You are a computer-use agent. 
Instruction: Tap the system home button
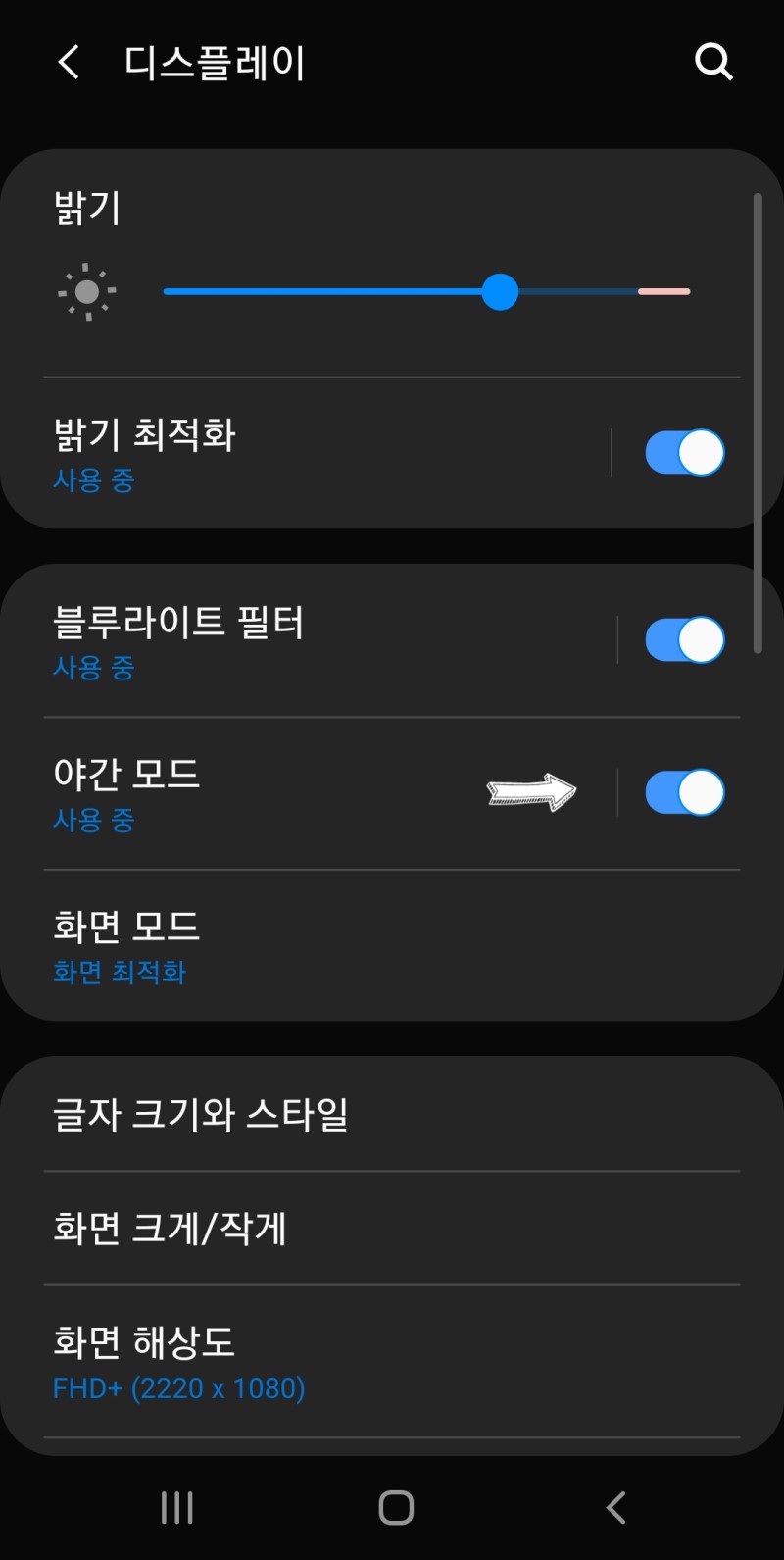tap(396, 1507)
